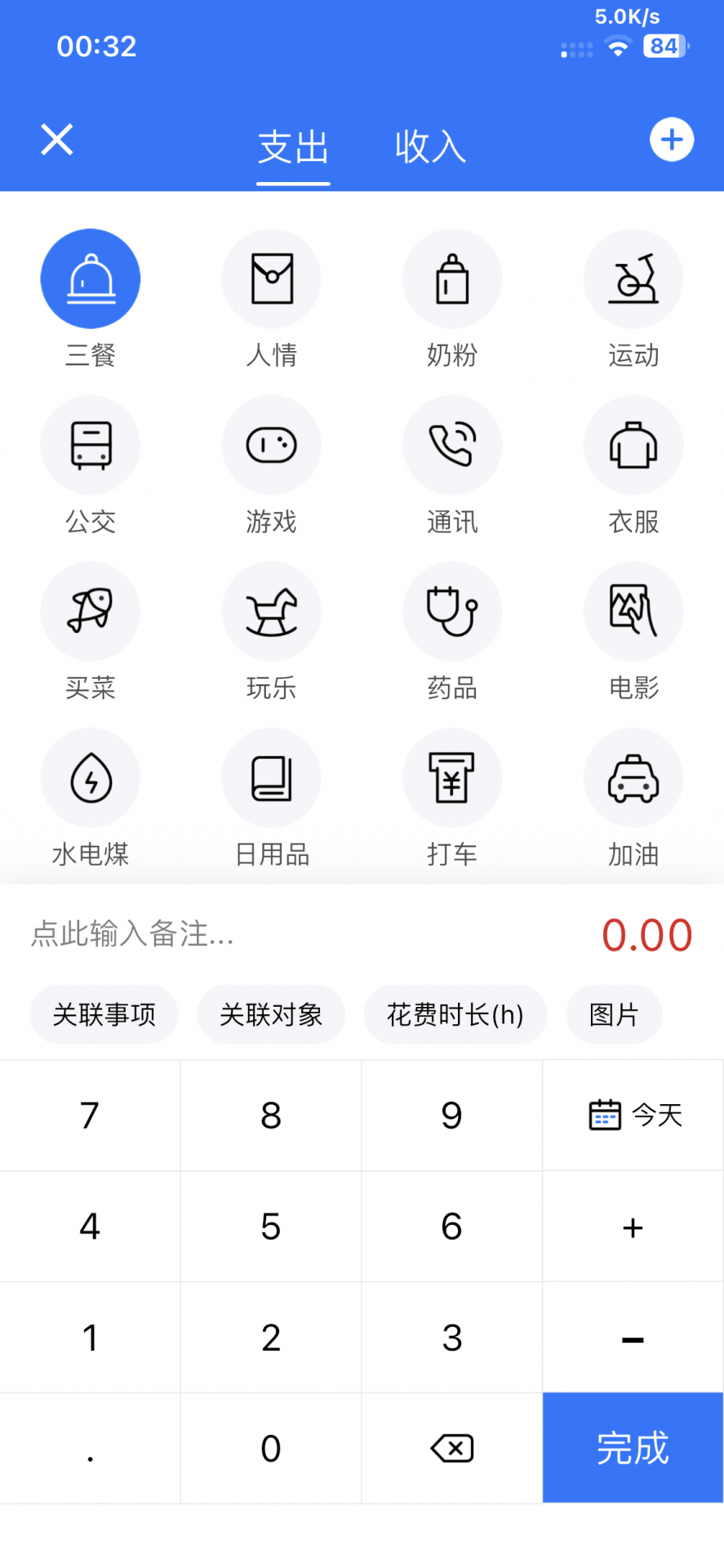Select the 支出 tab

293,148
